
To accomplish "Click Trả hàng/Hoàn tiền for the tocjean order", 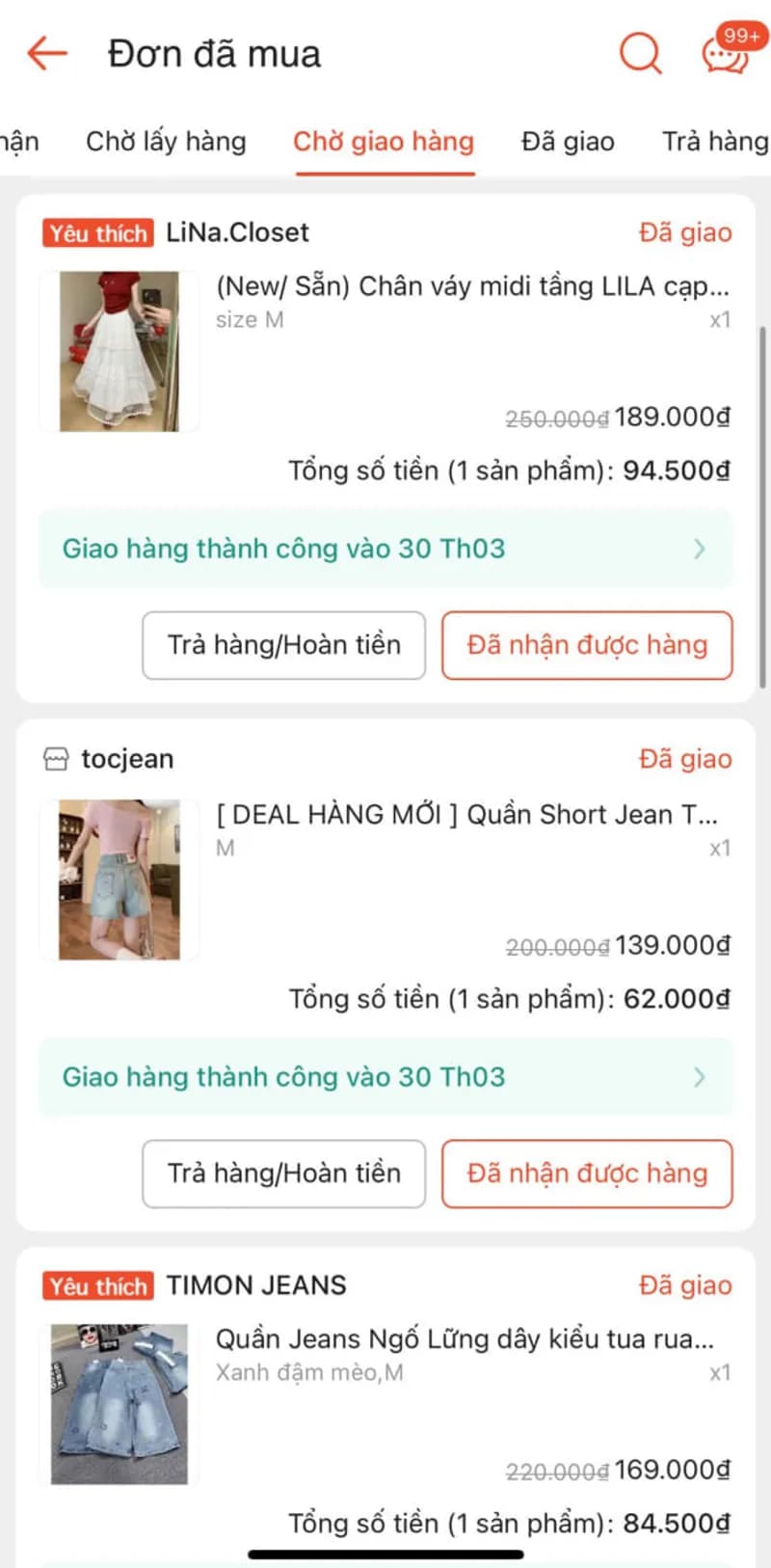I will tap(283, 1174).
